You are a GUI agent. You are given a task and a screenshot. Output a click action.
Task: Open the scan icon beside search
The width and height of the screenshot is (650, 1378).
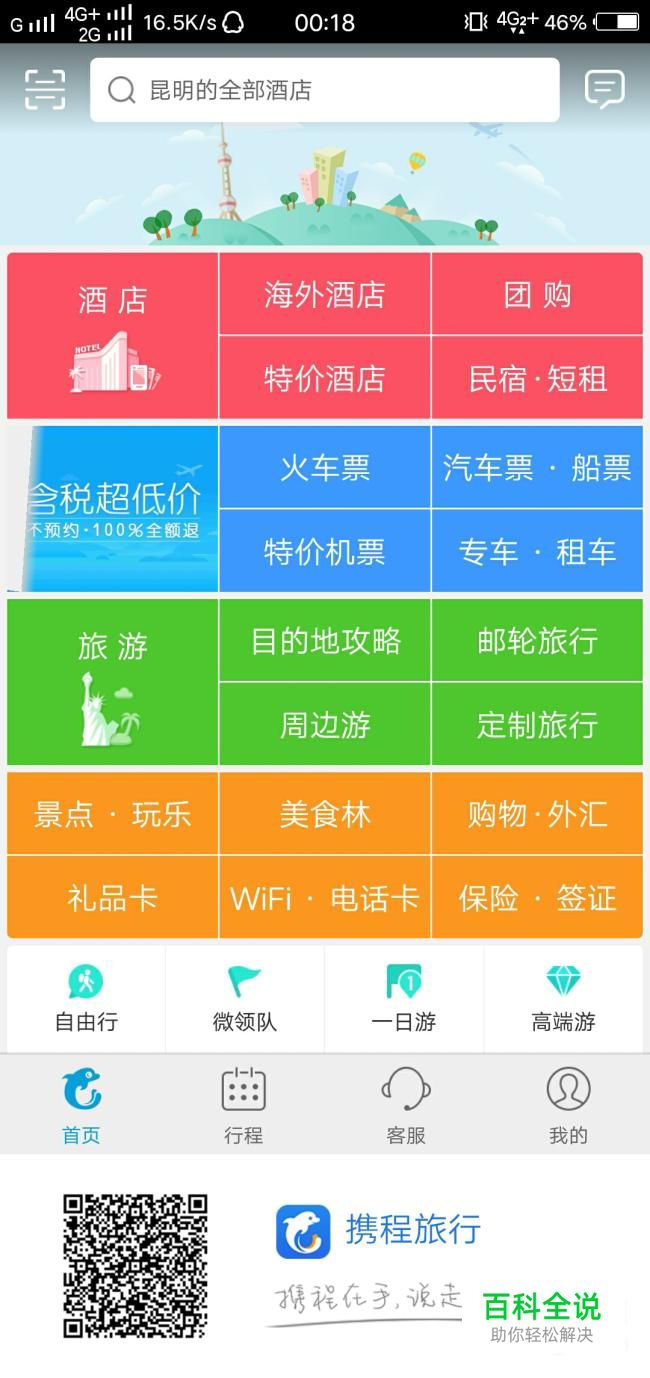[45, 90]
